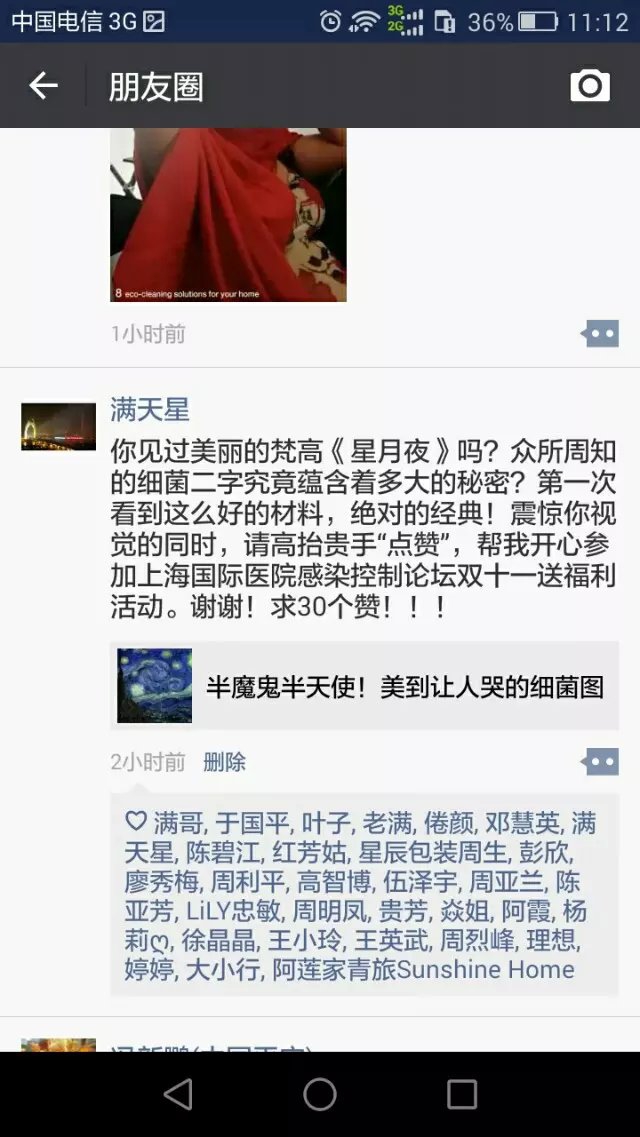Image resolution: width=640 pixels, height=1137 pixels.
Task: Tap the system home button
Action: 320,1094
